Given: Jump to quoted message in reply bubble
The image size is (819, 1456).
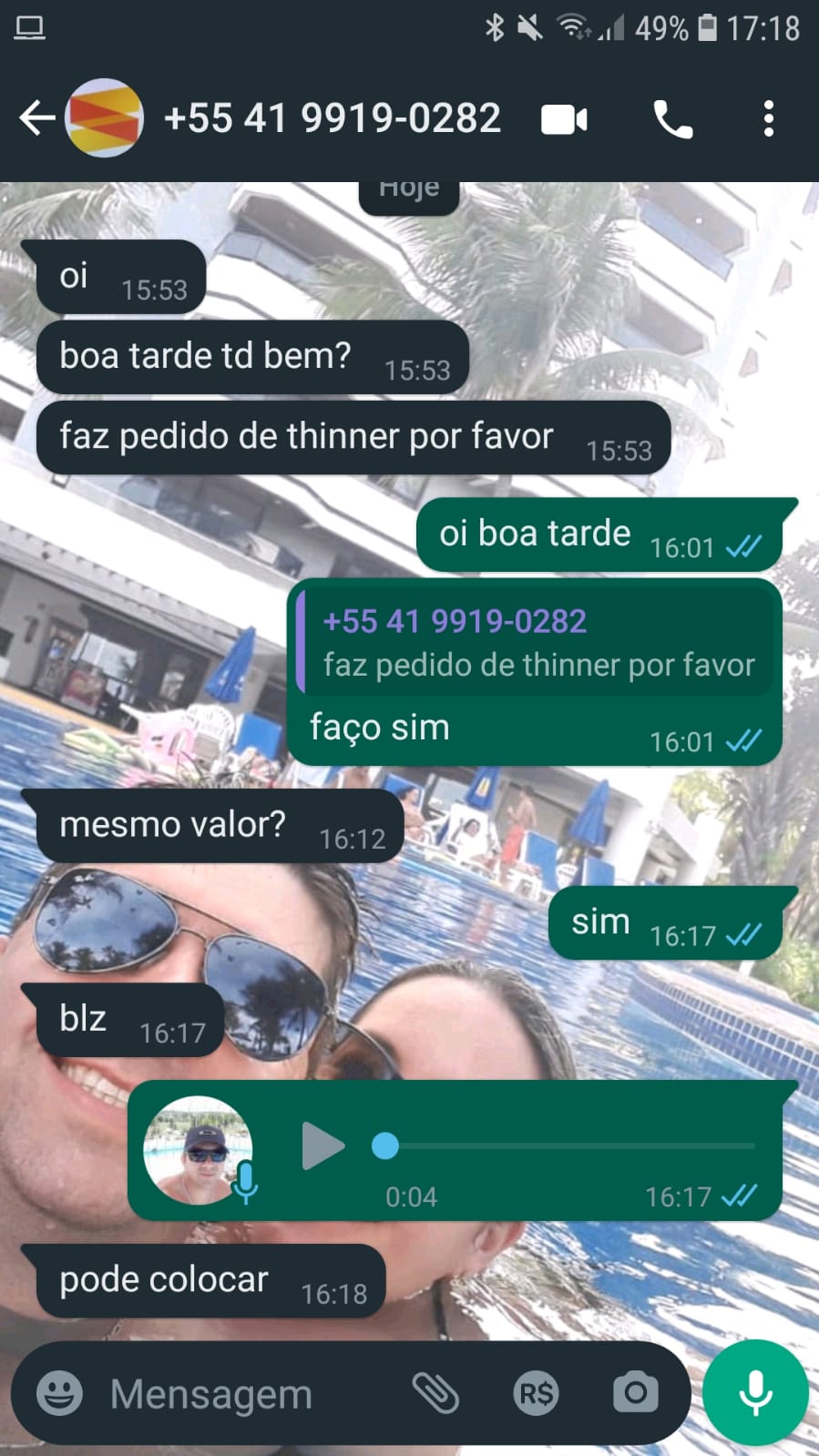Looking at the screenshot, I should [x=537, y=644].
